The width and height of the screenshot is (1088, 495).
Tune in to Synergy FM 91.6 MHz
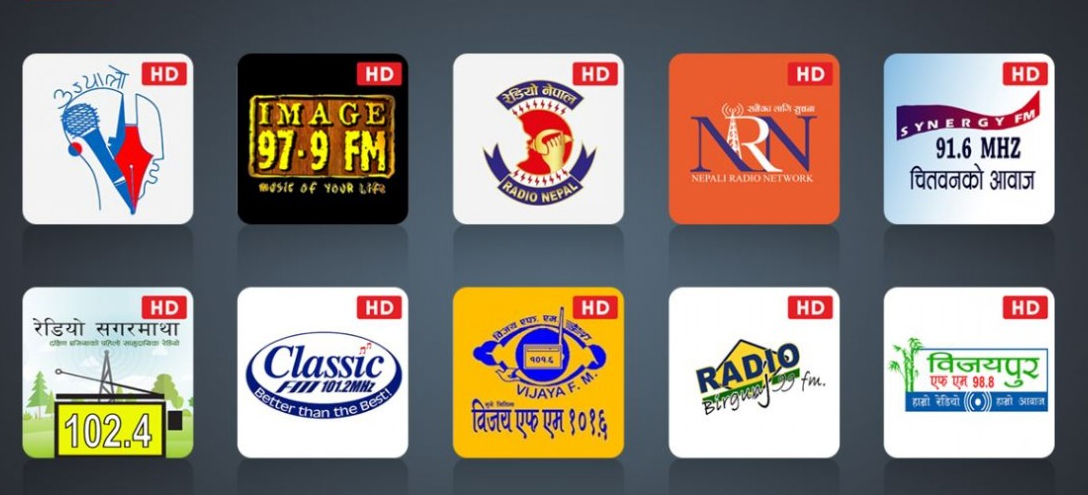[x=968, y=139]
